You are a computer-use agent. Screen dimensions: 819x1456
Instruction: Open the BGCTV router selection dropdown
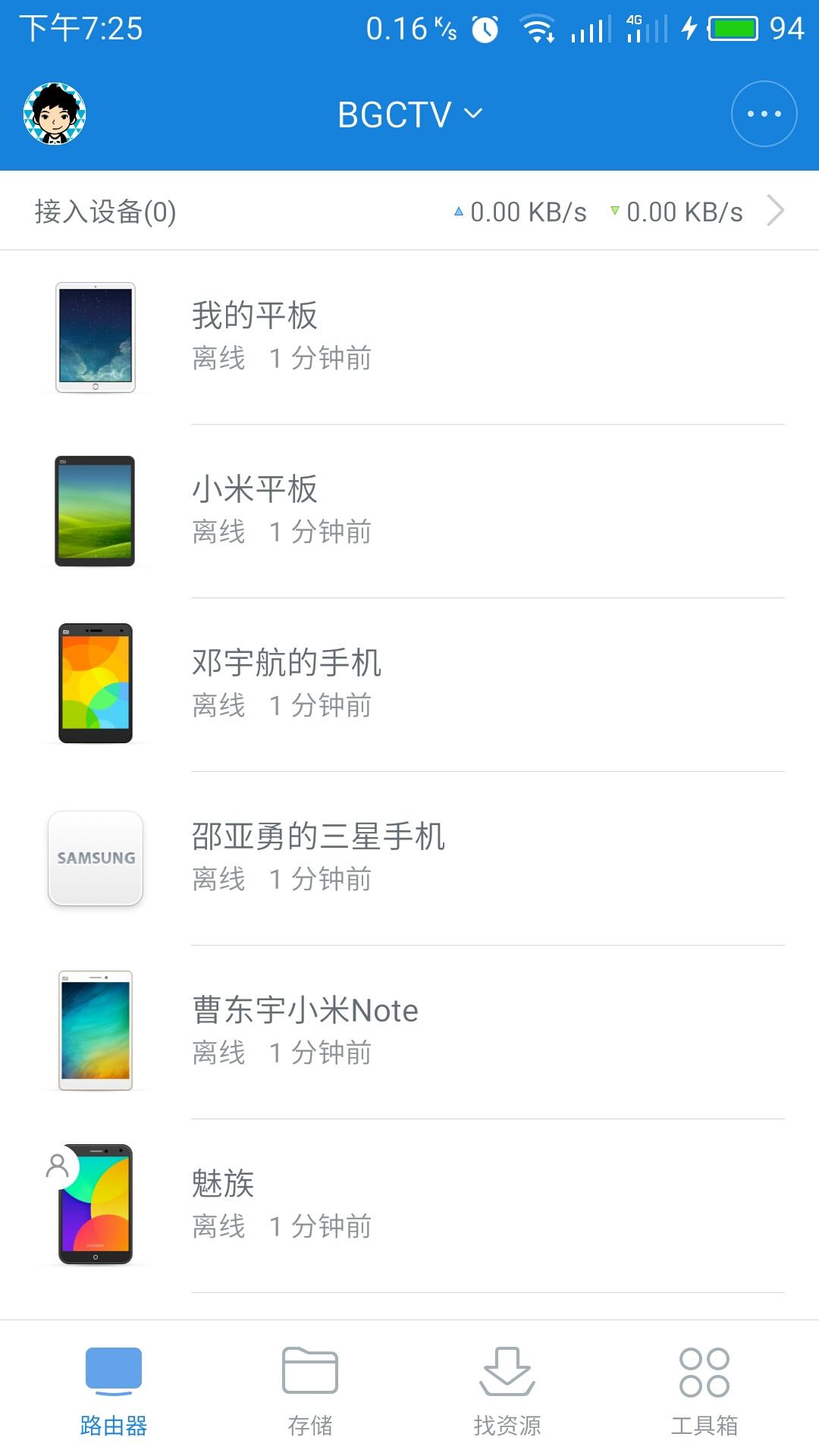409,112
